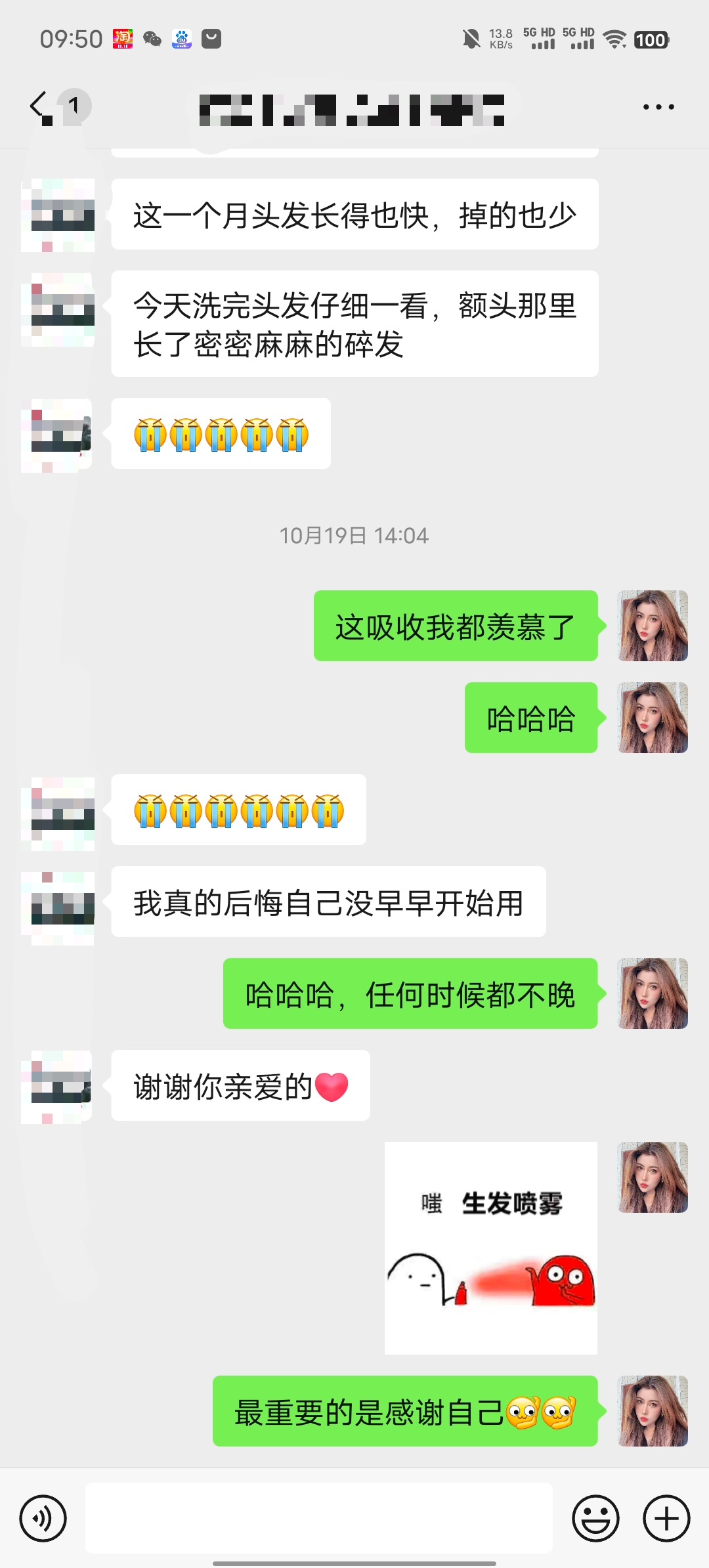This screenshot has width=709, height=1568.
Task: Tap my avatar beside 哈哈哈 message
Action: (x=653, y=718)
